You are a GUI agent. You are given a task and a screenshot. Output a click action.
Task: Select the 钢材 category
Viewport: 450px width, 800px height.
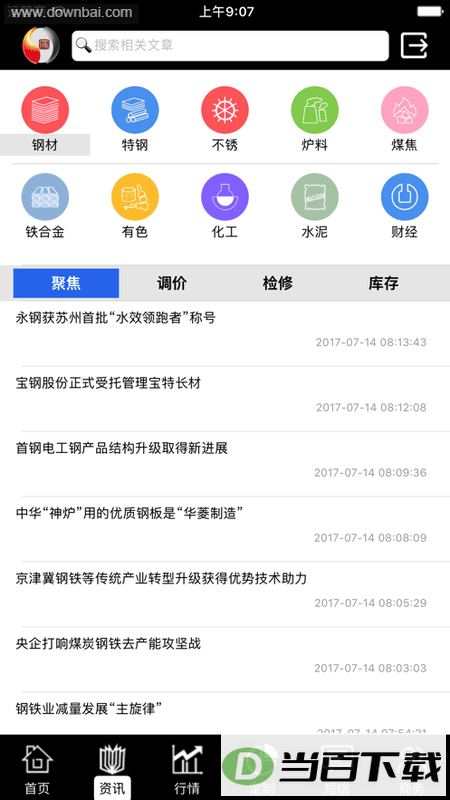[x=45, y=121]
